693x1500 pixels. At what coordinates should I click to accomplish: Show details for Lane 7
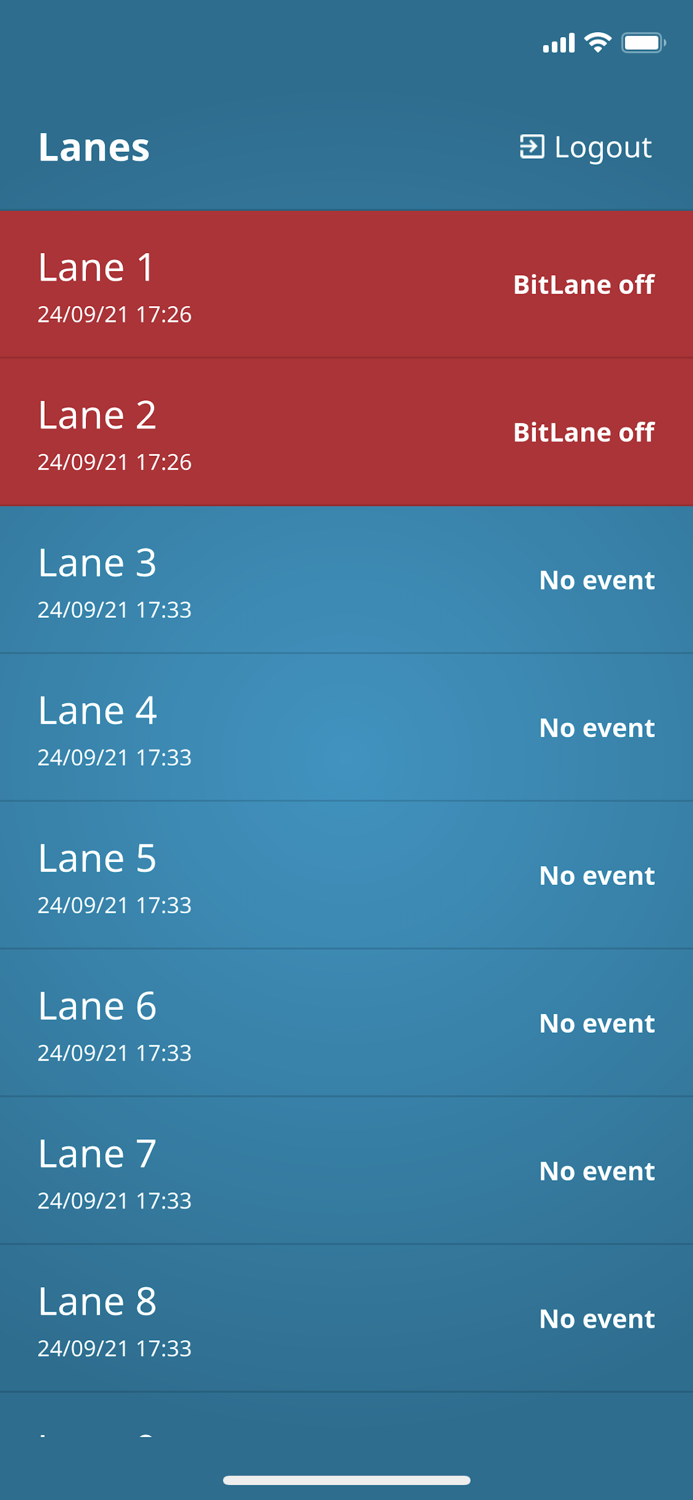pos(346,1171)
